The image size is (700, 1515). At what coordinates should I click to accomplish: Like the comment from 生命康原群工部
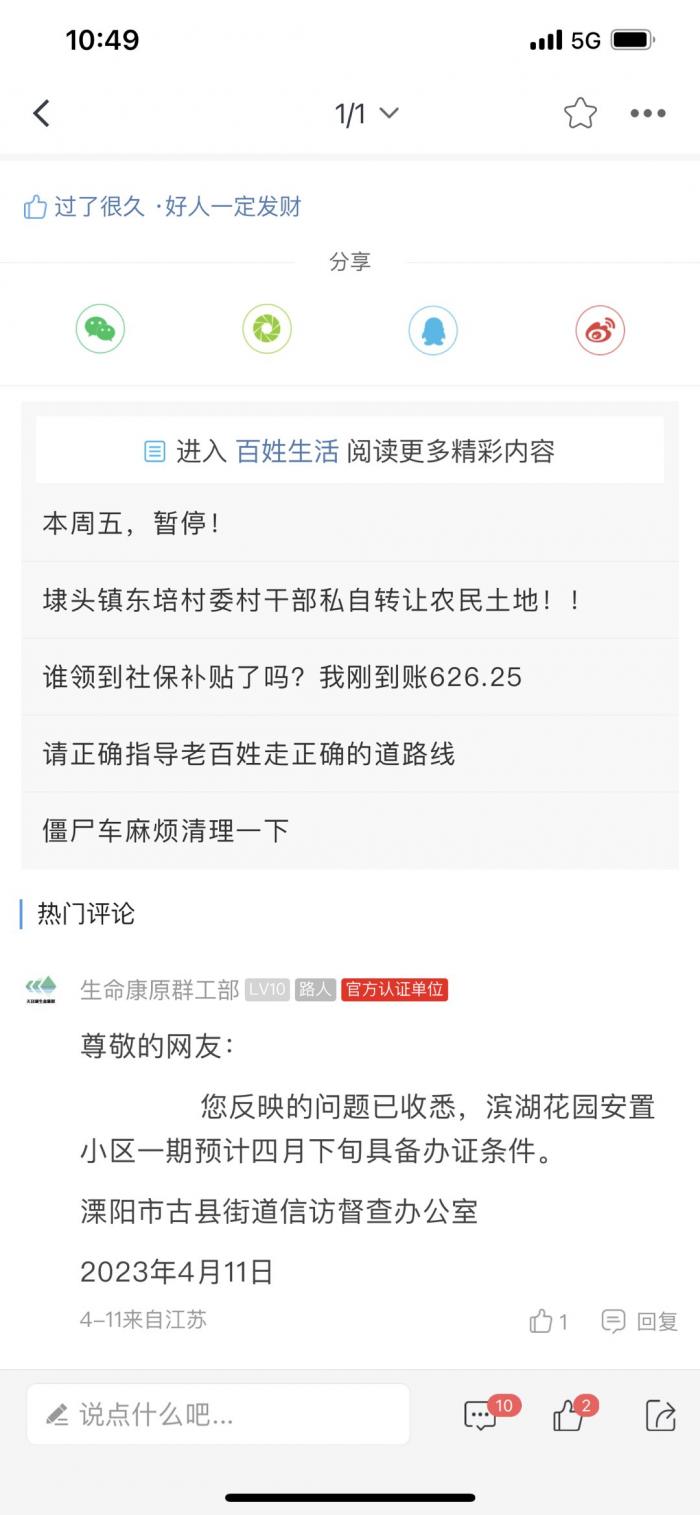pyautogui.click(x=548, y=1321)
